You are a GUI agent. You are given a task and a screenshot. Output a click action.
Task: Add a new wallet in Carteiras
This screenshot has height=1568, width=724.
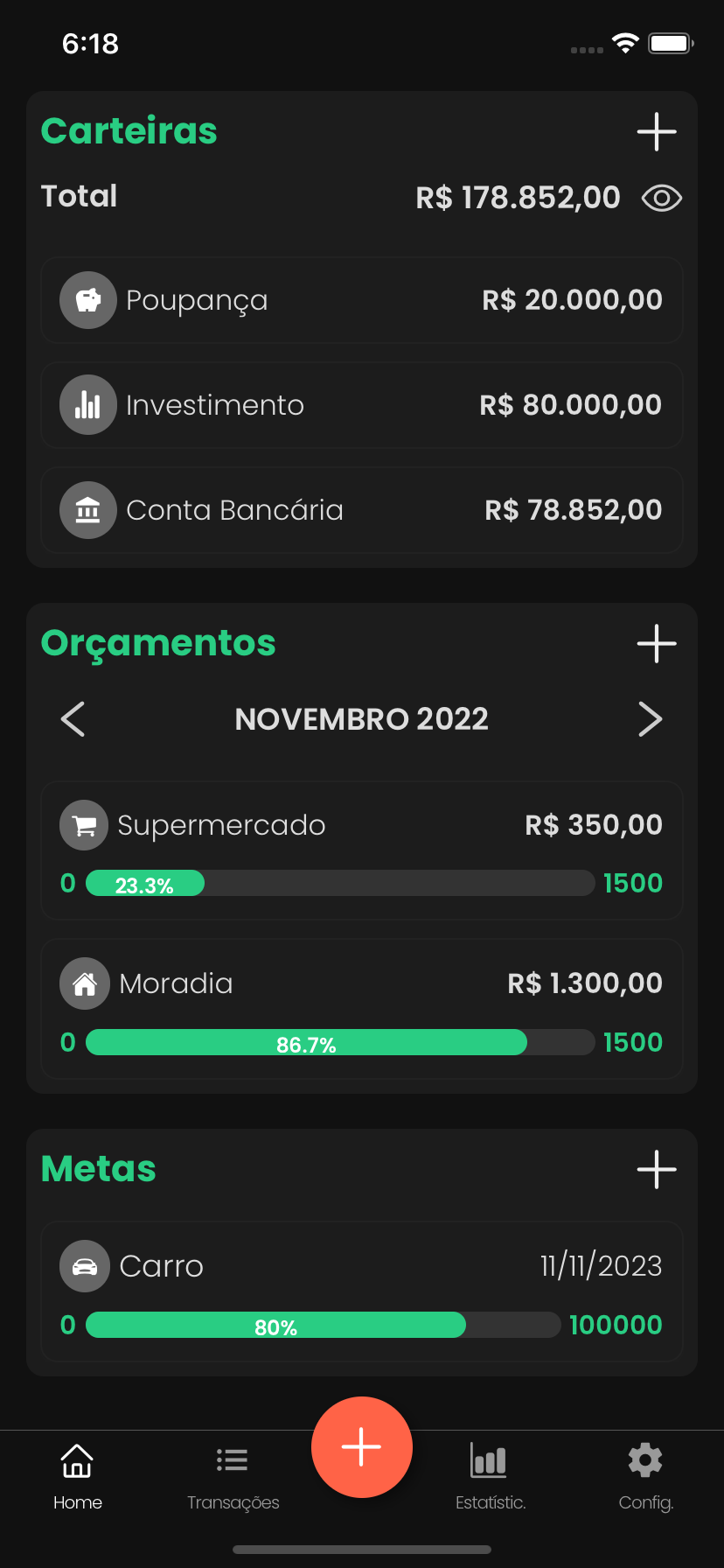[657, 132]
